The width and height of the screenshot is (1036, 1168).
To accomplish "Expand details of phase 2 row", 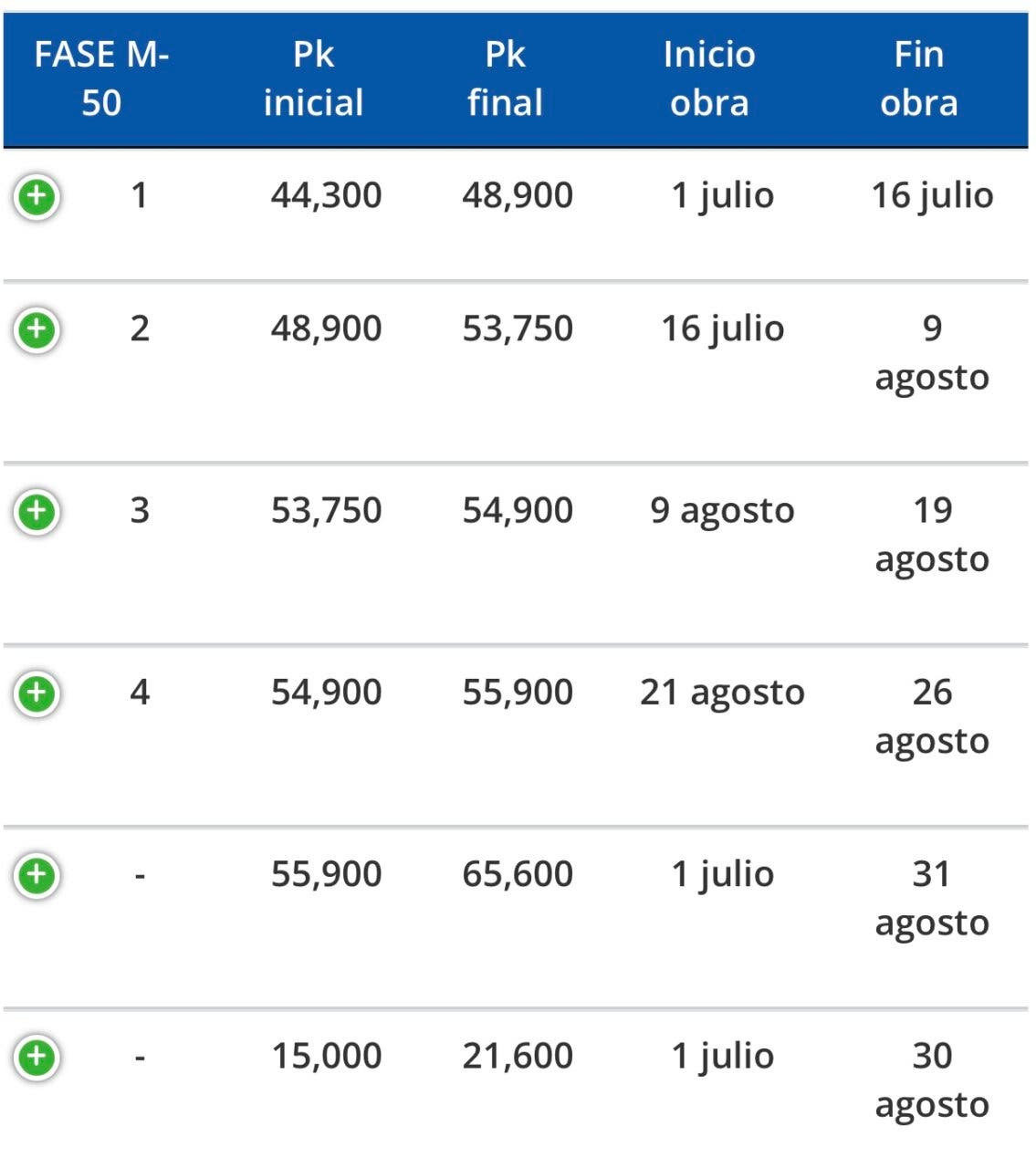I will [x=37, y=329].
